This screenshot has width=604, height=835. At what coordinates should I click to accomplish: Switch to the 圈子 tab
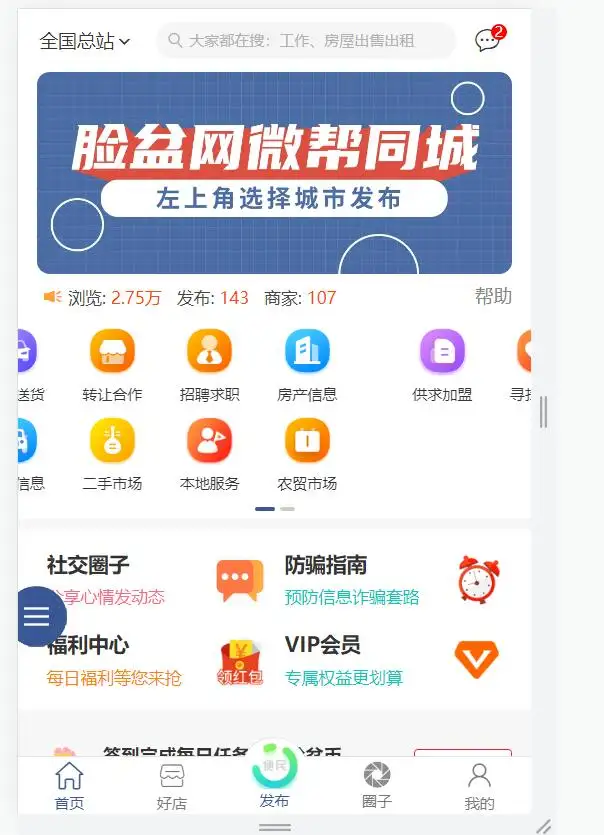click(377, 787)
